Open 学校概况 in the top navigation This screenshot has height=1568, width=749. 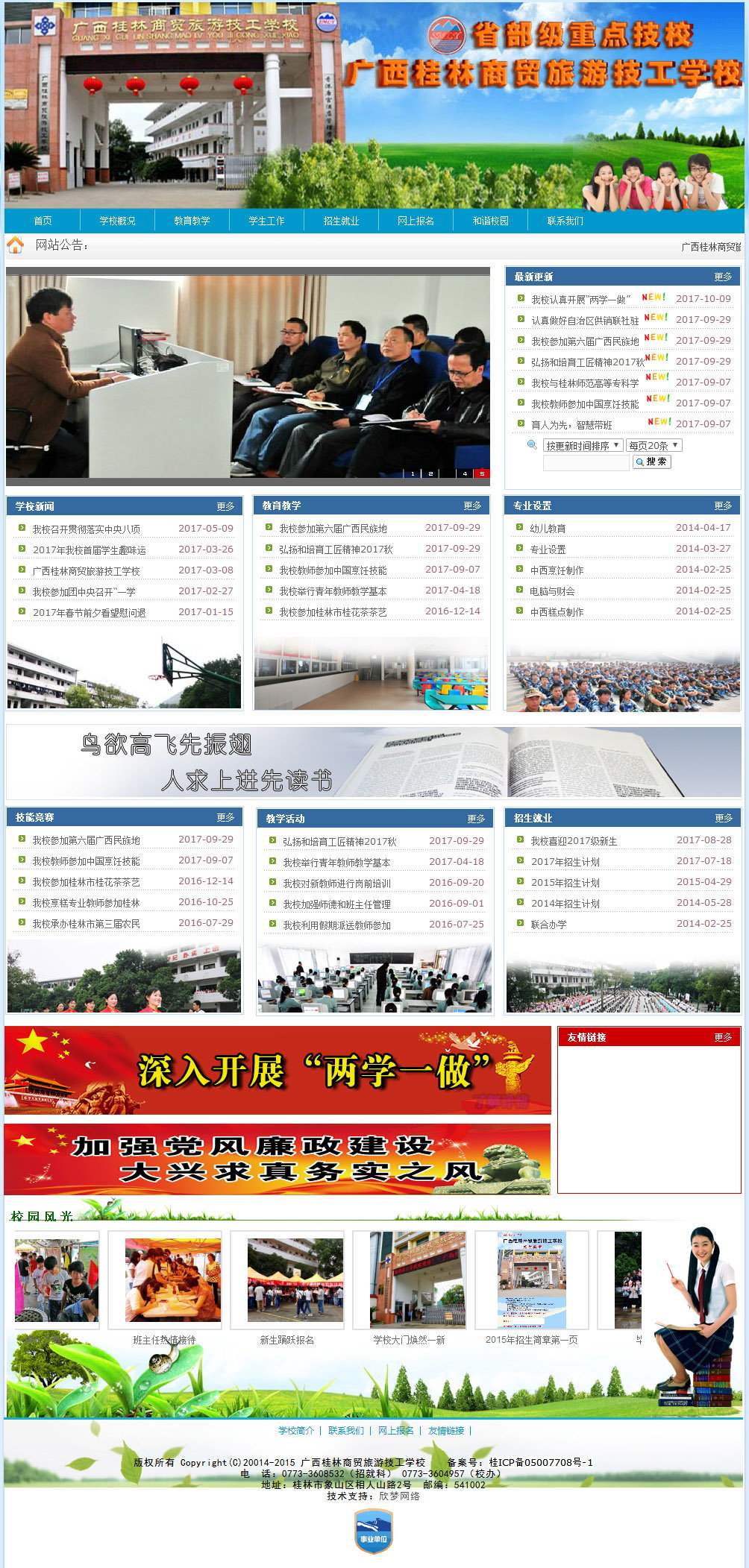click(x=117, y=221)
